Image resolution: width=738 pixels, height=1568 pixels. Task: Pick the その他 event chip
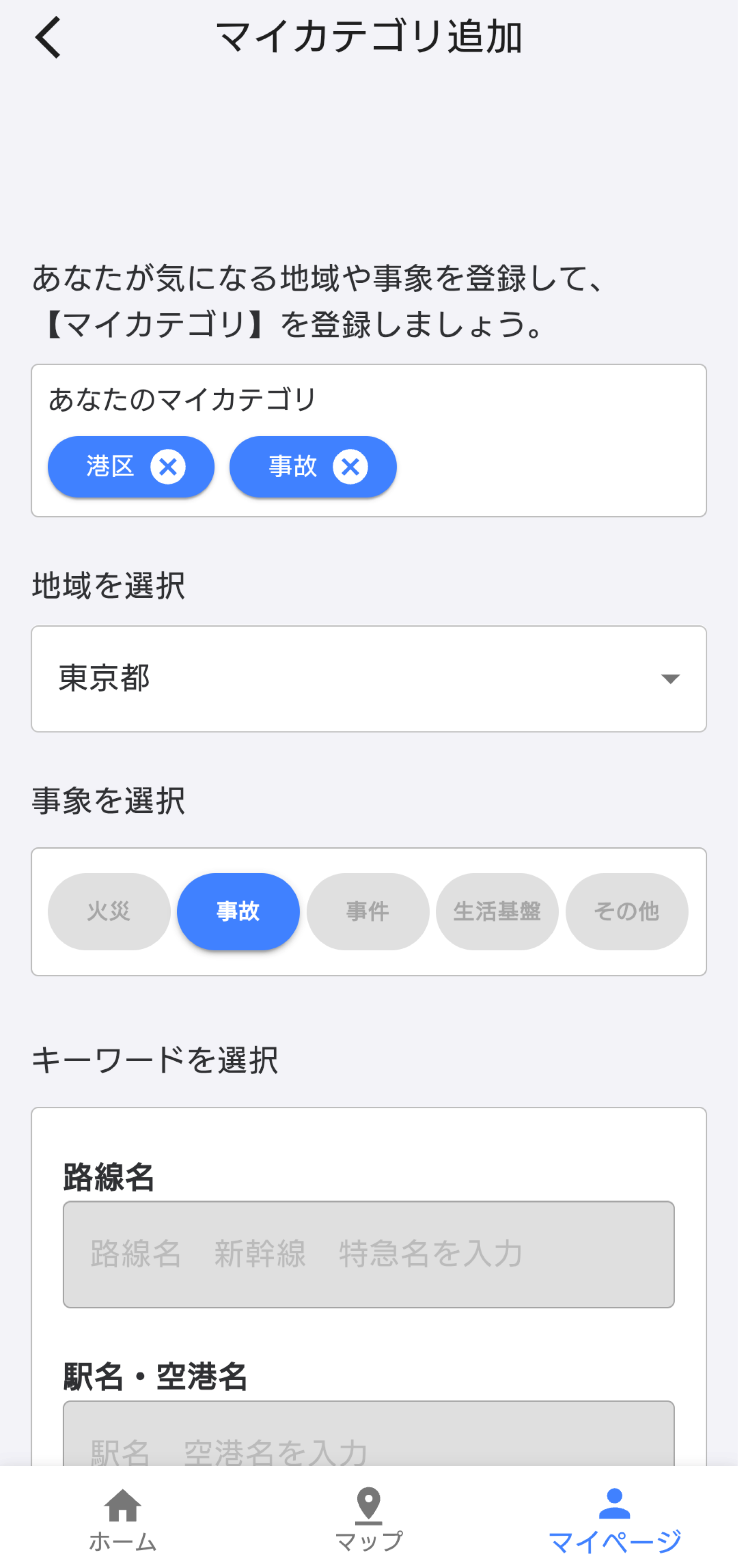coord(627,911)
